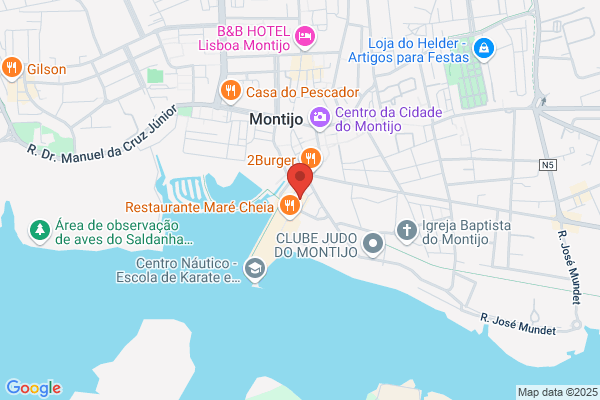This screenshot has height=400, width=600.
Task: Select the Clube Judo do Montijo pin
Action: (x=373, y=245)
